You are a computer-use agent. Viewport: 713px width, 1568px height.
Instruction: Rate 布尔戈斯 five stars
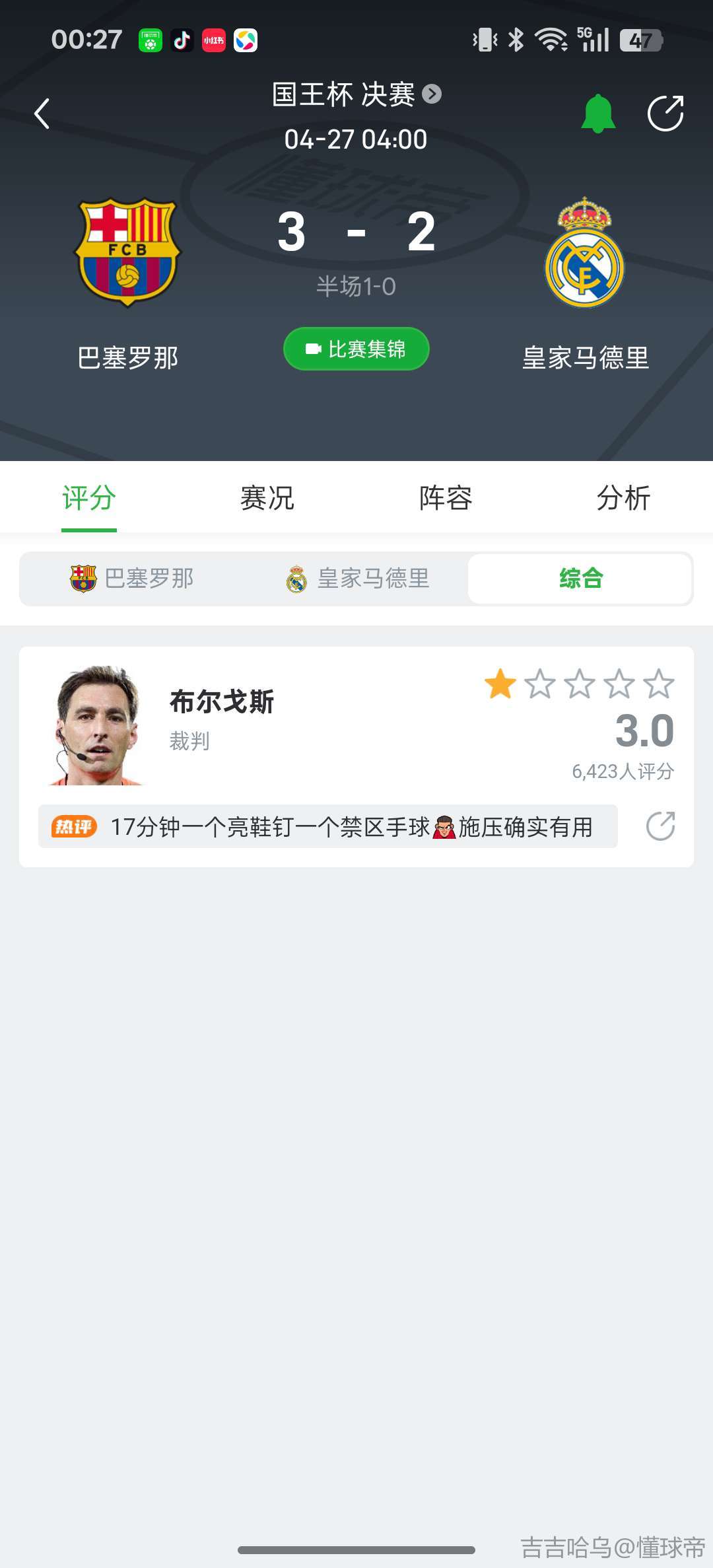[x=658, y=684]
